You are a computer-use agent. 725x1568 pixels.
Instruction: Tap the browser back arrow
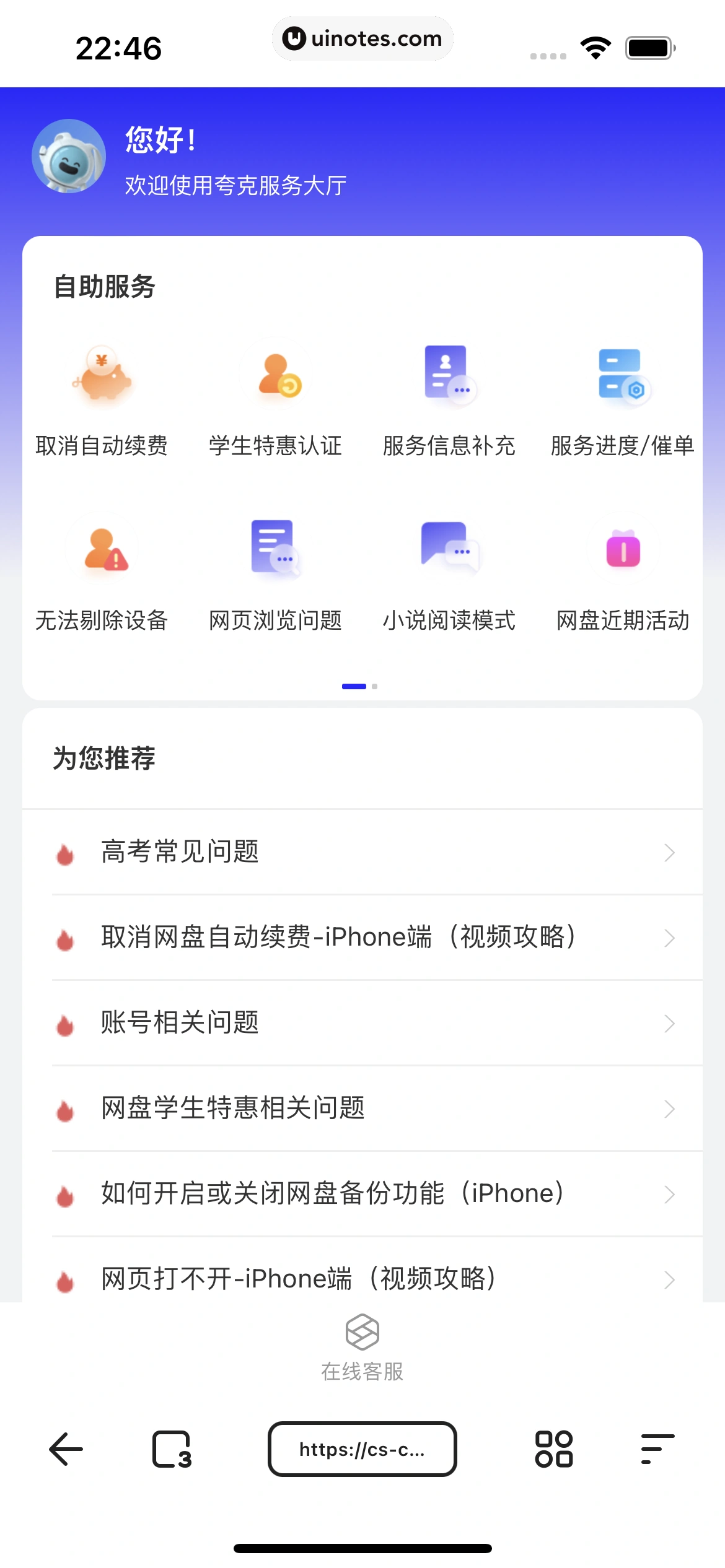click(66, 1449)
